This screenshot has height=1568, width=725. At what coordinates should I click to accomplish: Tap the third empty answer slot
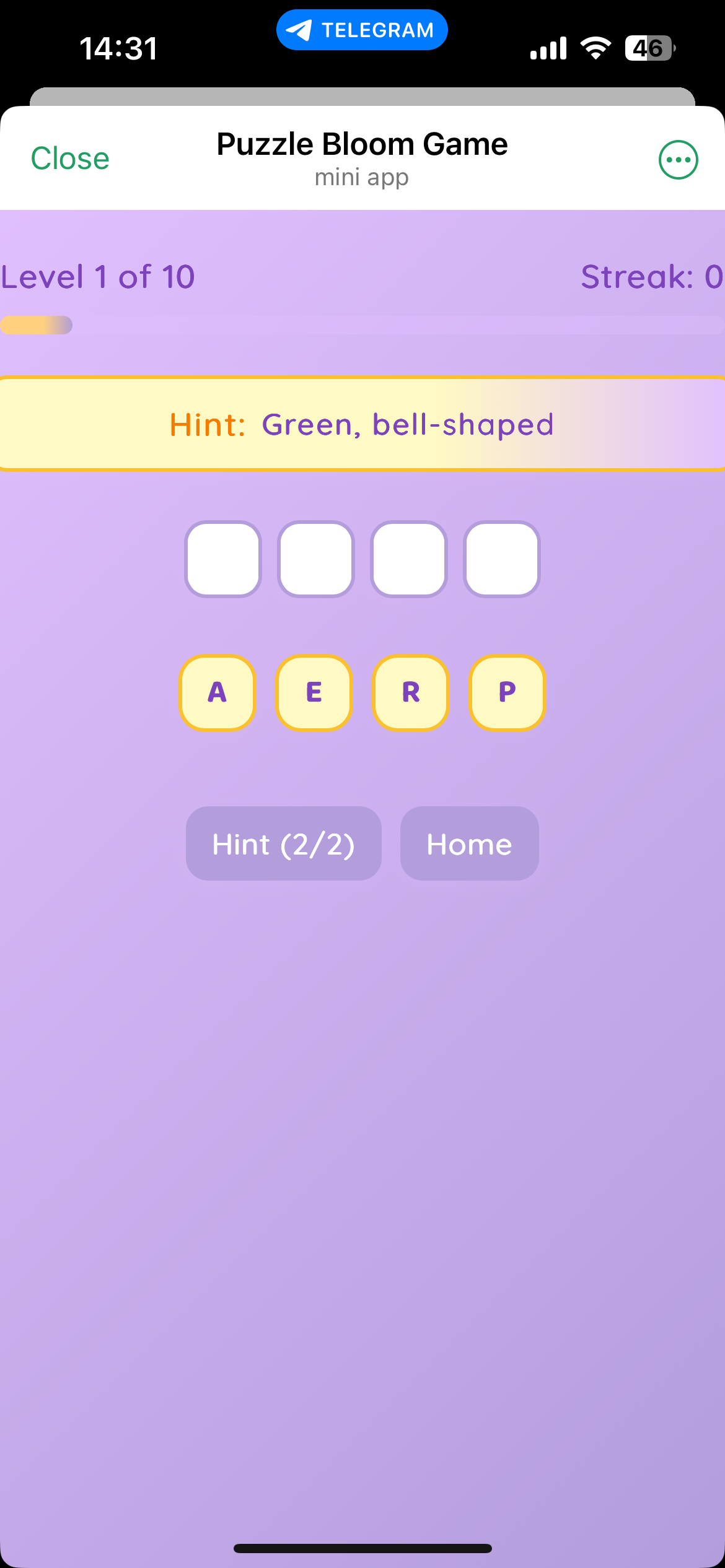(408, 559)
